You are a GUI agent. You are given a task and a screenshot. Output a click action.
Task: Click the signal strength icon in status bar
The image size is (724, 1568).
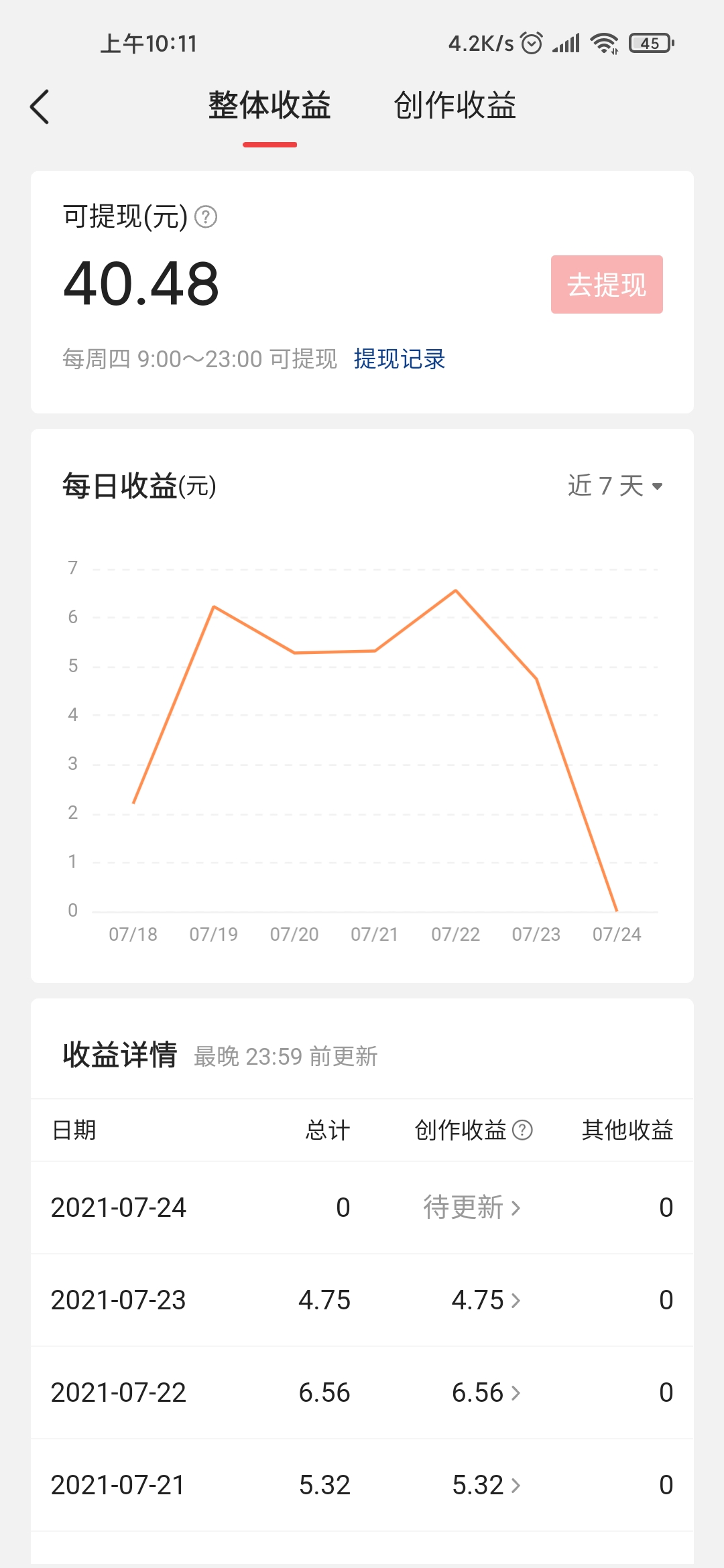(x=565, y=42)
